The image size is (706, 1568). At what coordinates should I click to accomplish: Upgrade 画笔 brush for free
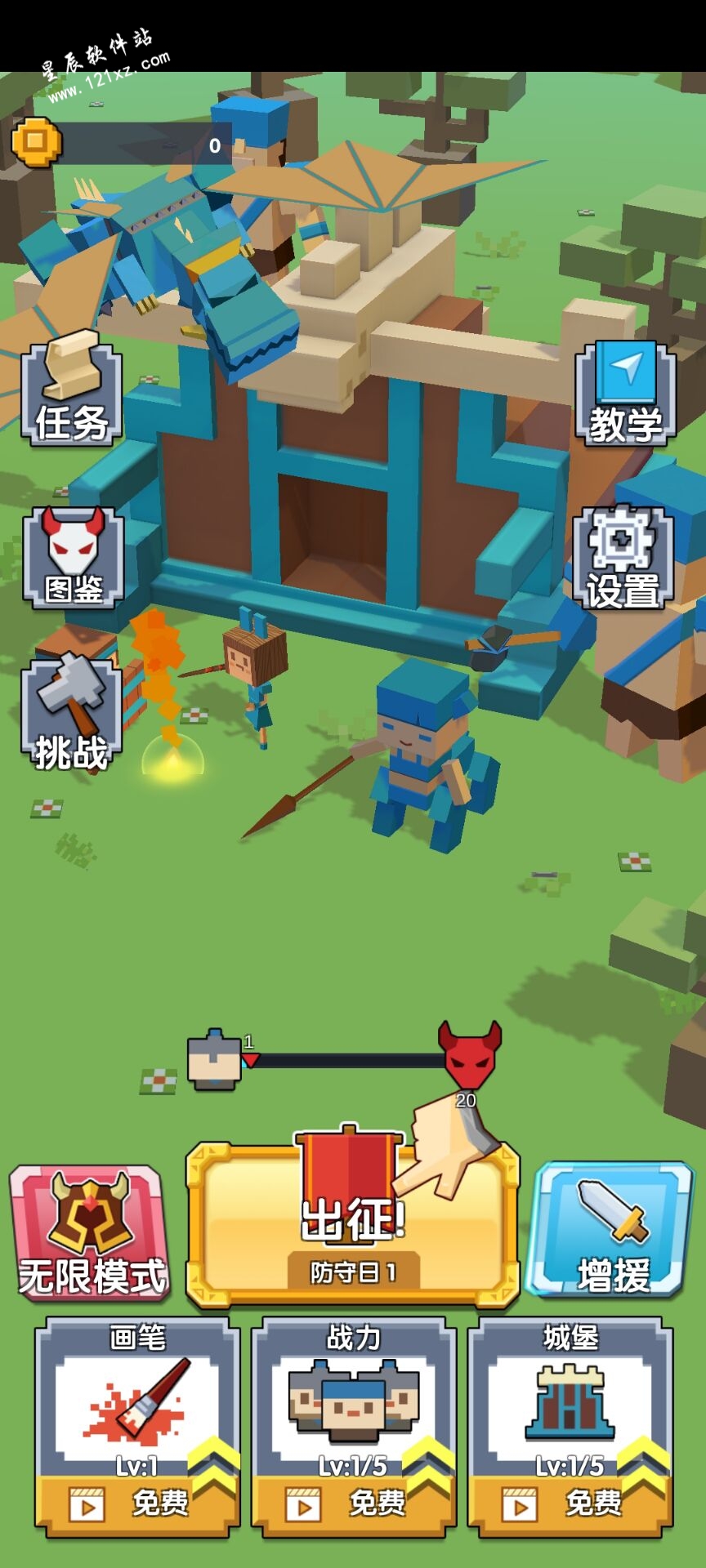[x=137, y=1501]
